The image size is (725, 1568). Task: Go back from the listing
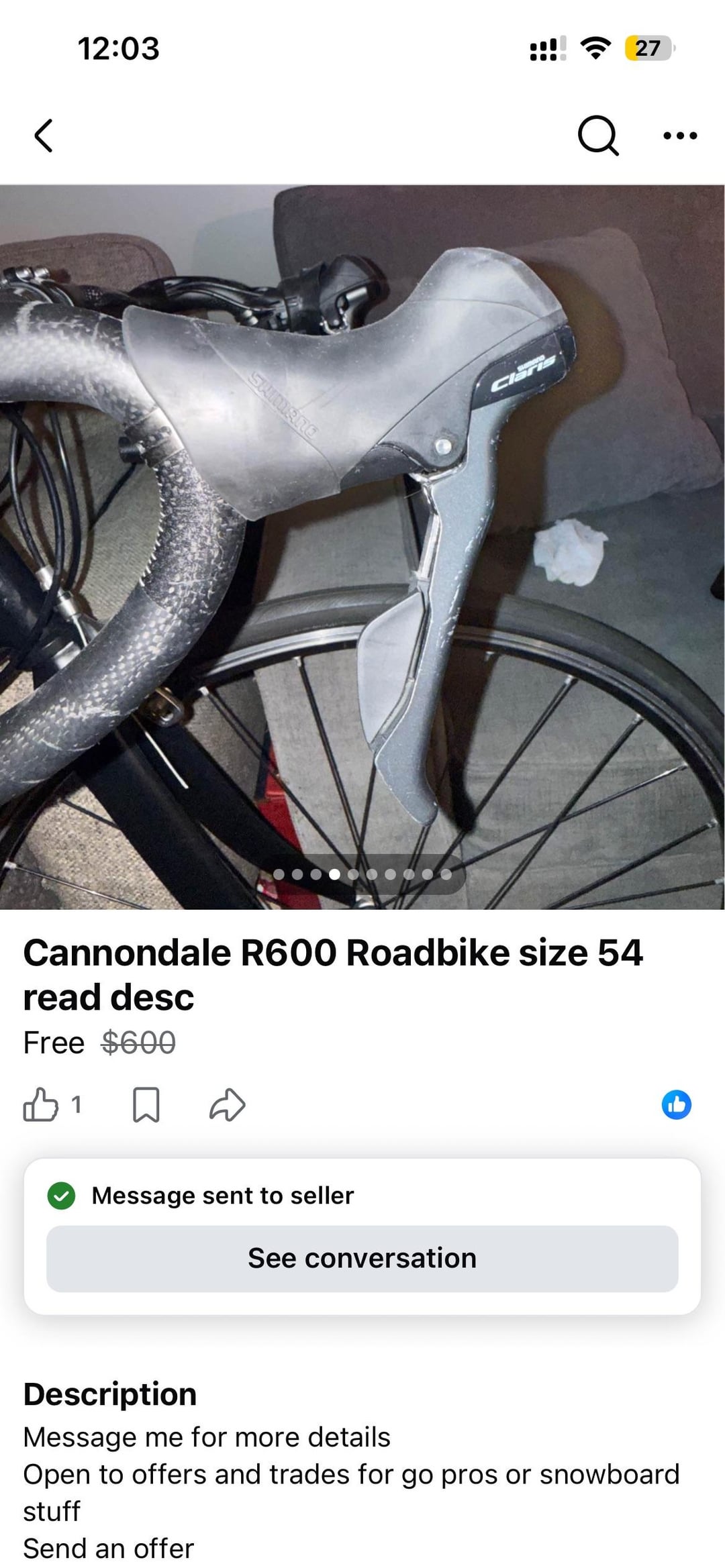(x=44, y=136)
